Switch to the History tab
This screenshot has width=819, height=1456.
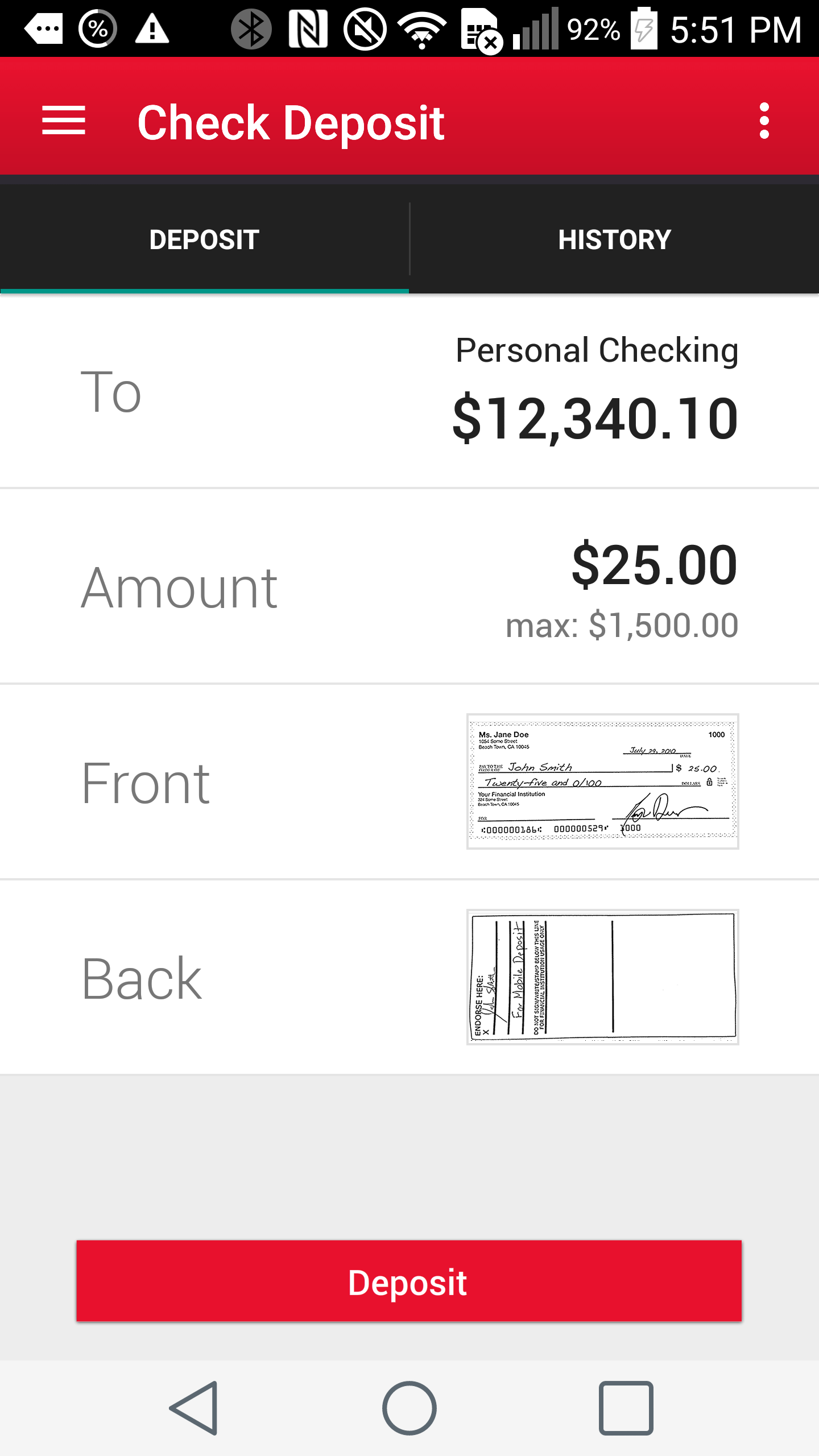614,239
